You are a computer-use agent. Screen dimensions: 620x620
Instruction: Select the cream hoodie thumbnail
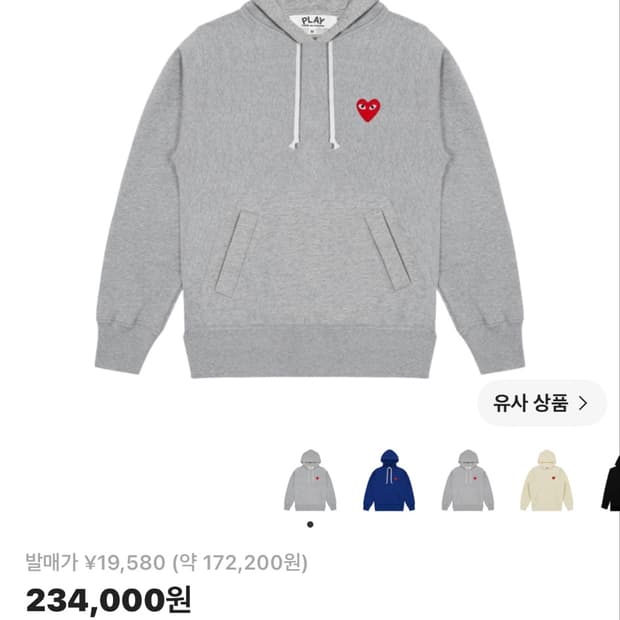(x=546, y=480)
